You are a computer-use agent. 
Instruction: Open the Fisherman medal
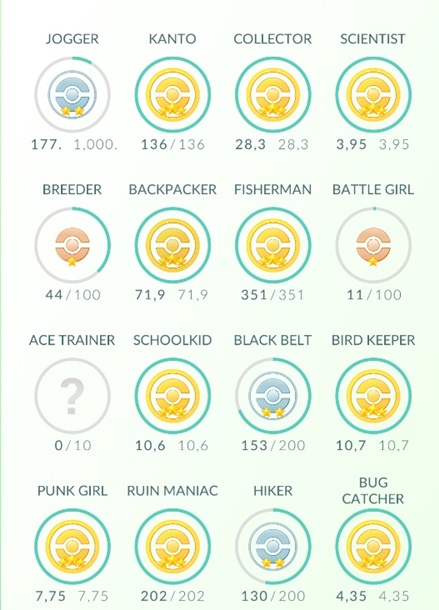pyautogui.click(x=273, y=245)
